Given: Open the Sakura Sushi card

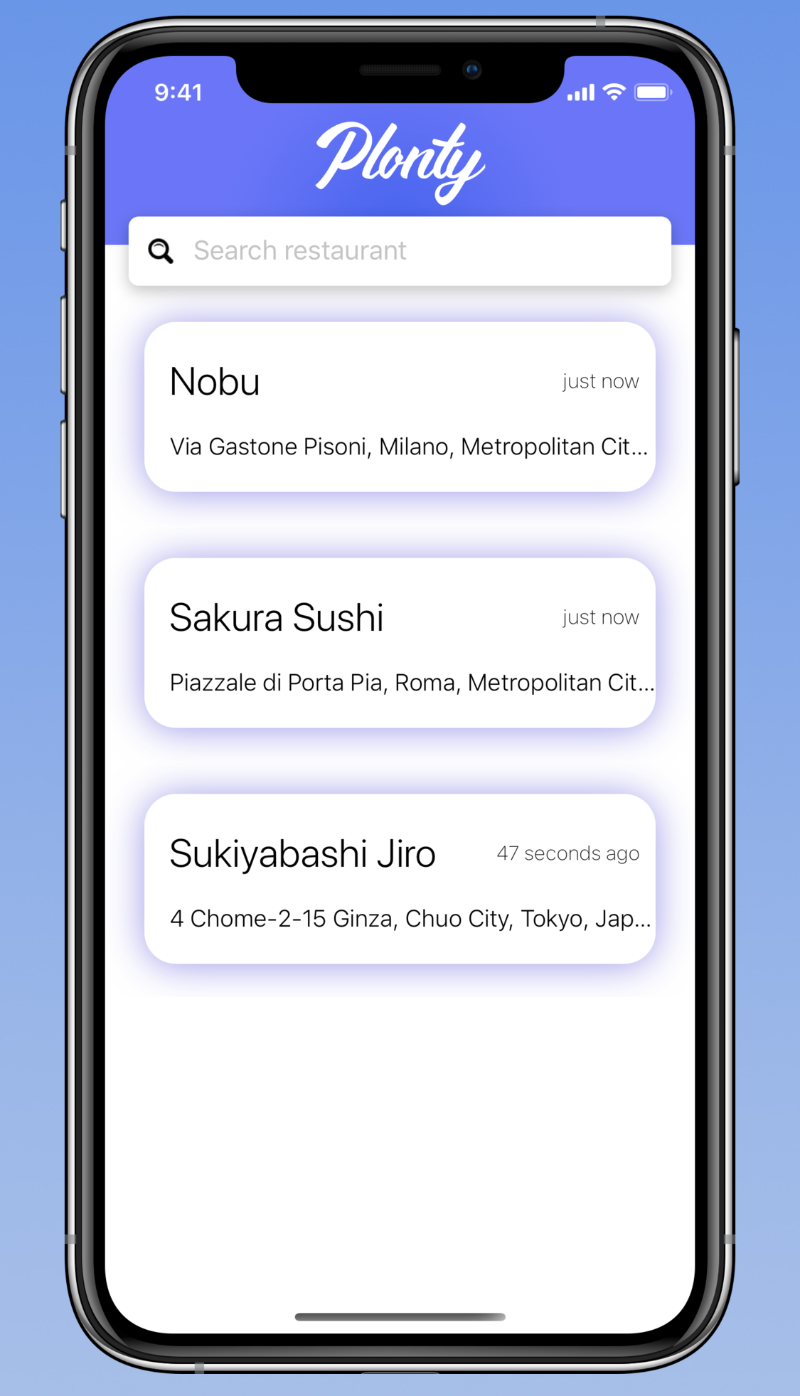Looking at the screenshot, I should pos(400,643).
